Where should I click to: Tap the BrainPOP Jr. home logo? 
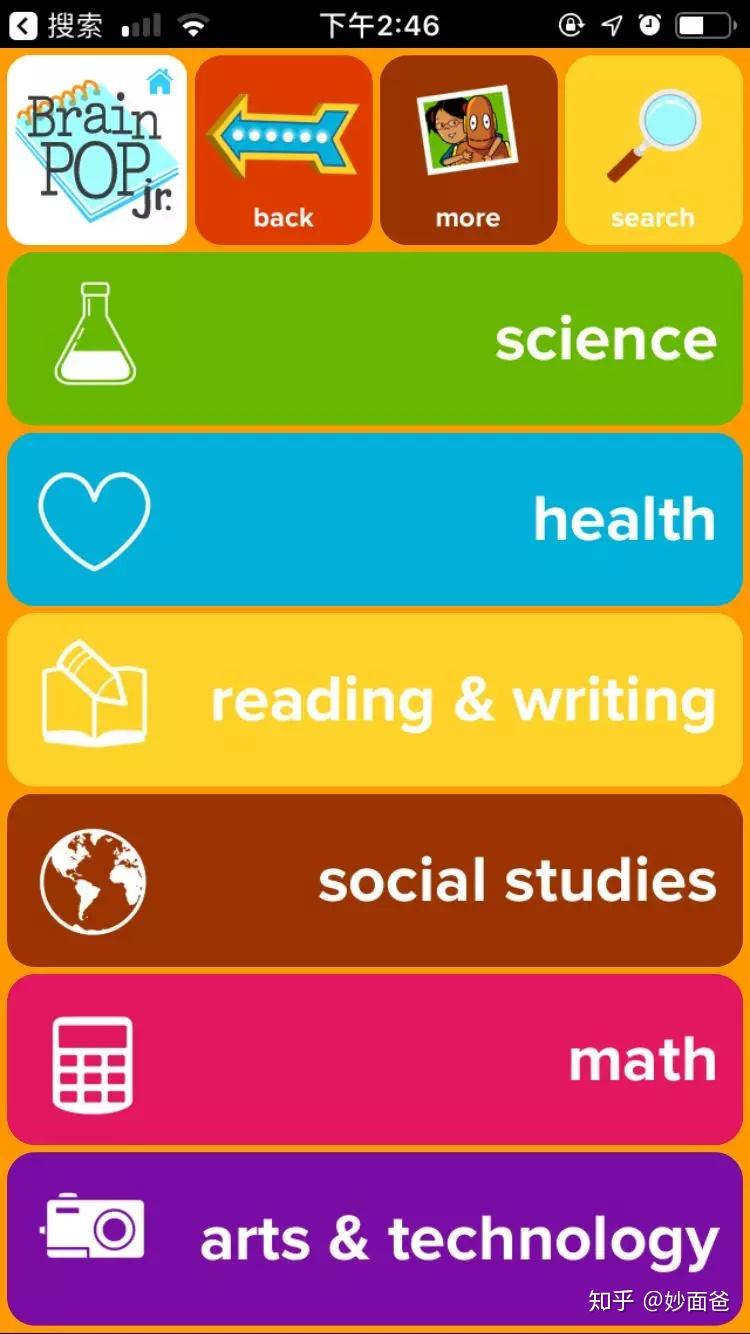click(x=95, y=148)
